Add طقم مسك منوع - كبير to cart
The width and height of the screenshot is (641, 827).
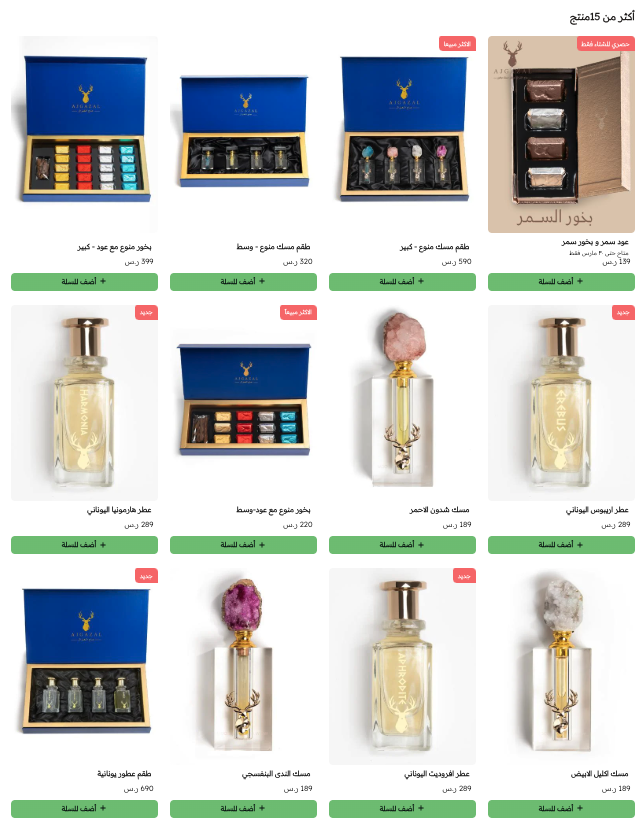pos(402,282)
